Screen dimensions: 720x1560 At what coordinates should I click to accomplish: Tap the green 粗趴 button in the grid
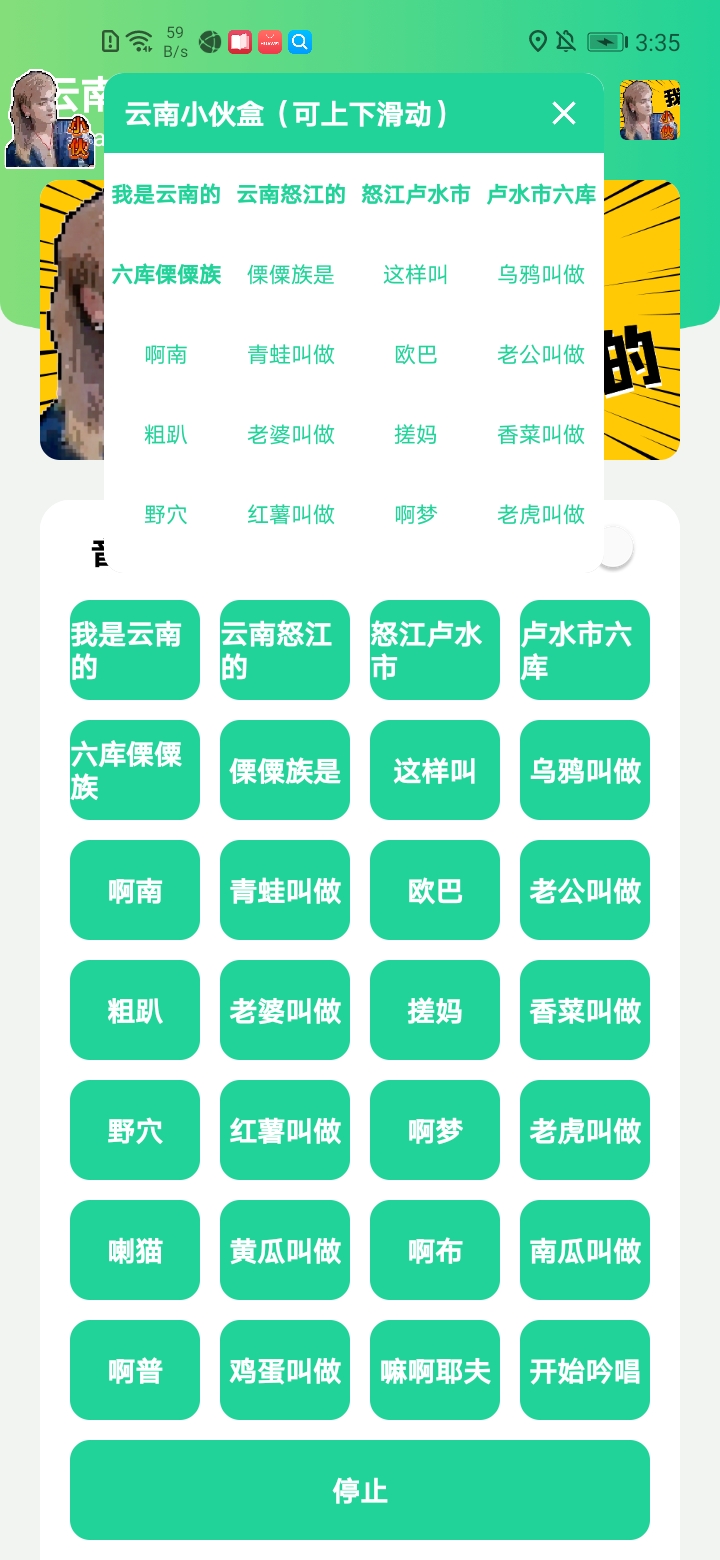tap(135, 1010)
